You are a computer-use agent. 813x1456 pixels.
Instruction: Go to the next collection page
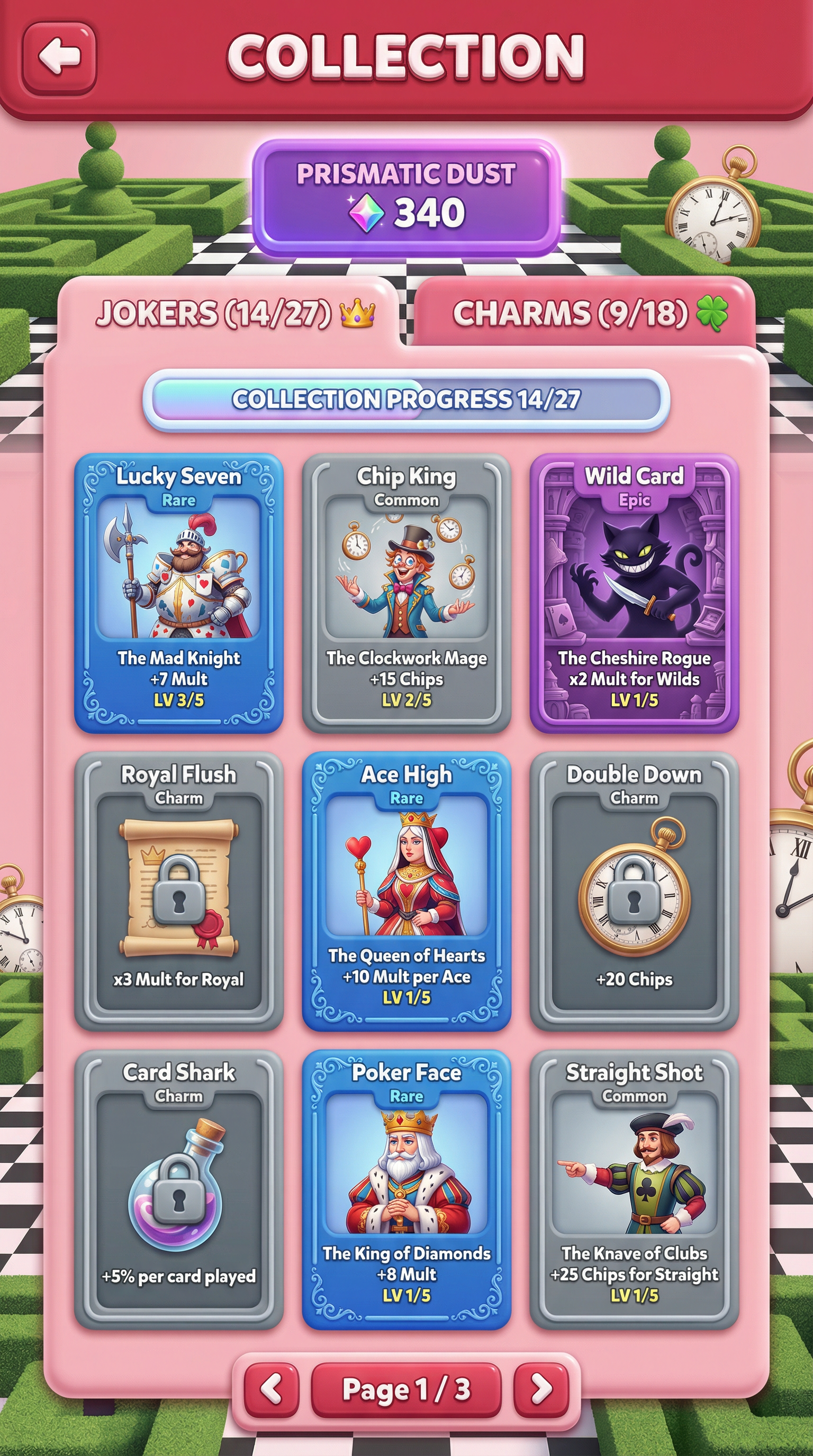(541, 1388)
